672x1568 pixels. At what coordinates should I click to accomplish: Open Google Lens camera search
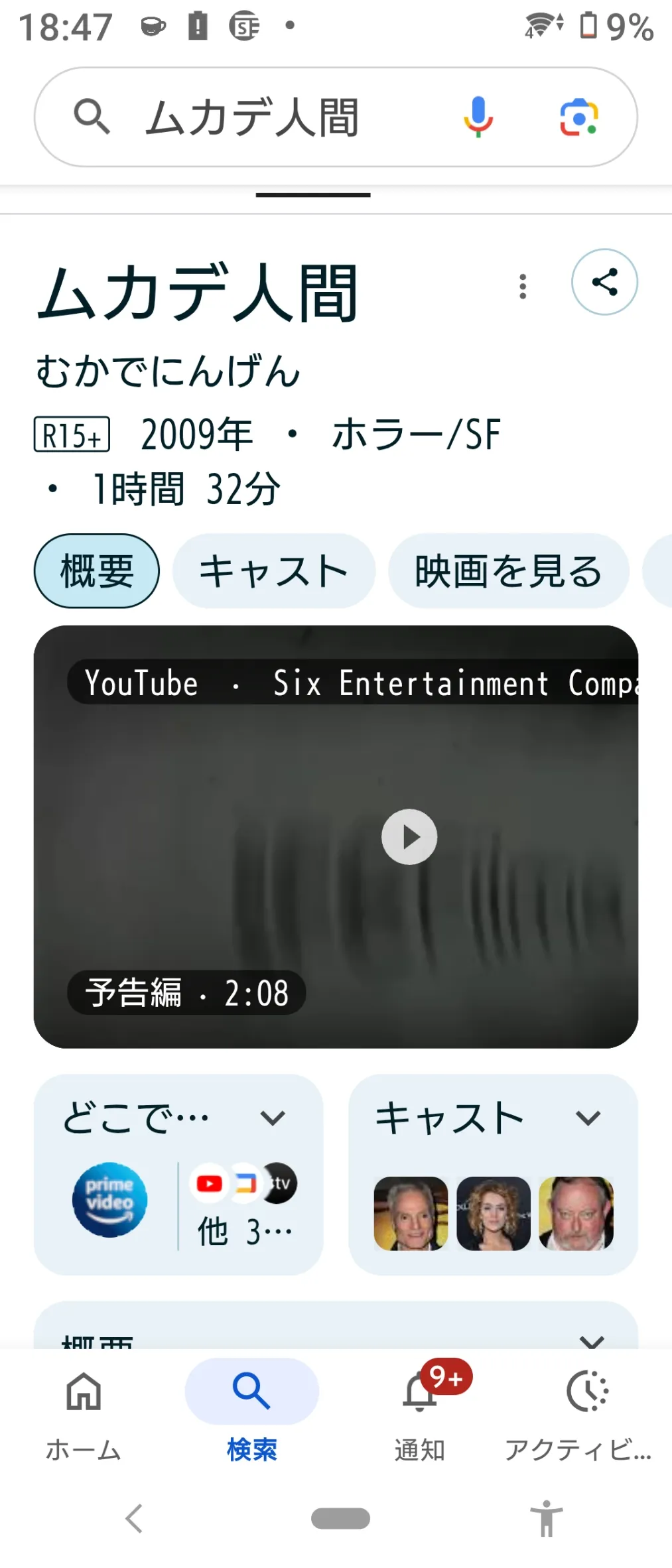coord(578,117)
